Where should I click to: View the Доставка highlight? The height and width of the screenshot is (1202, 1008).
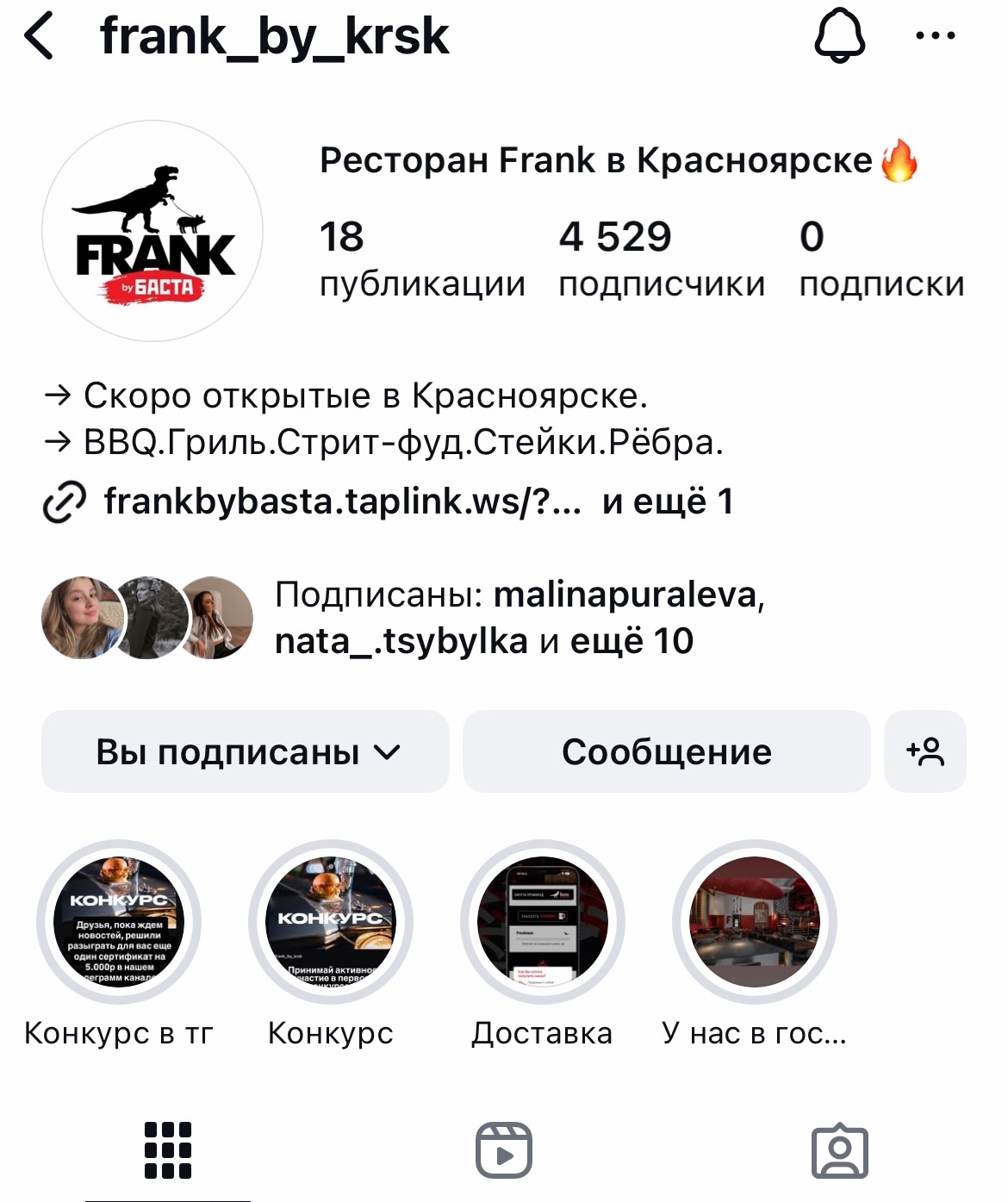[x=542, y=922]
